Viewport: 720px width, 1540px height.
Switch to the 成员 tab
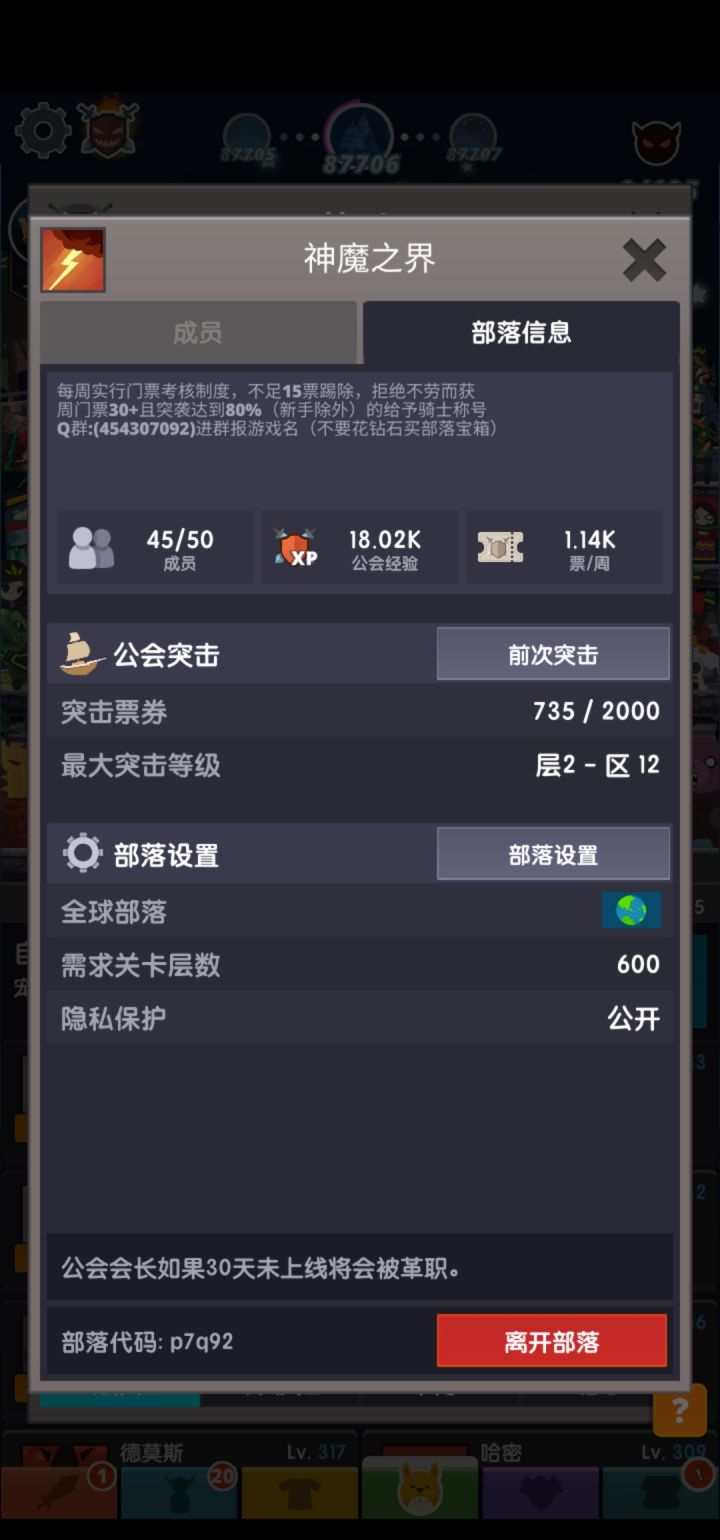197,333
